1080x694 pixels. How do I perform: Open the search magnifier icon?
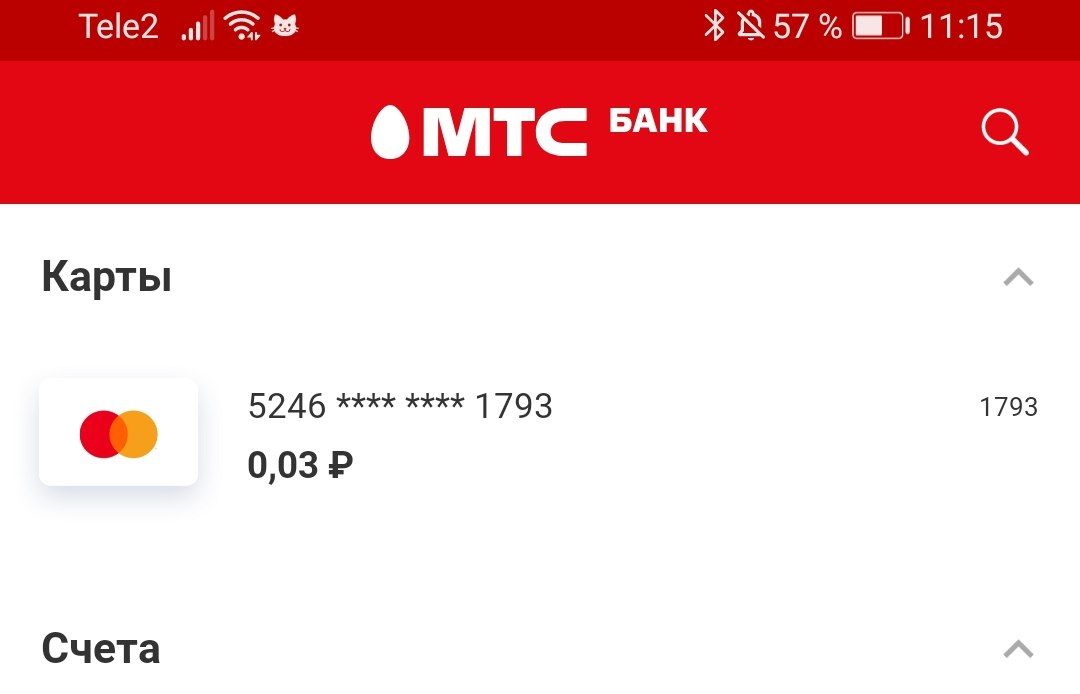tap(1004, 132)
